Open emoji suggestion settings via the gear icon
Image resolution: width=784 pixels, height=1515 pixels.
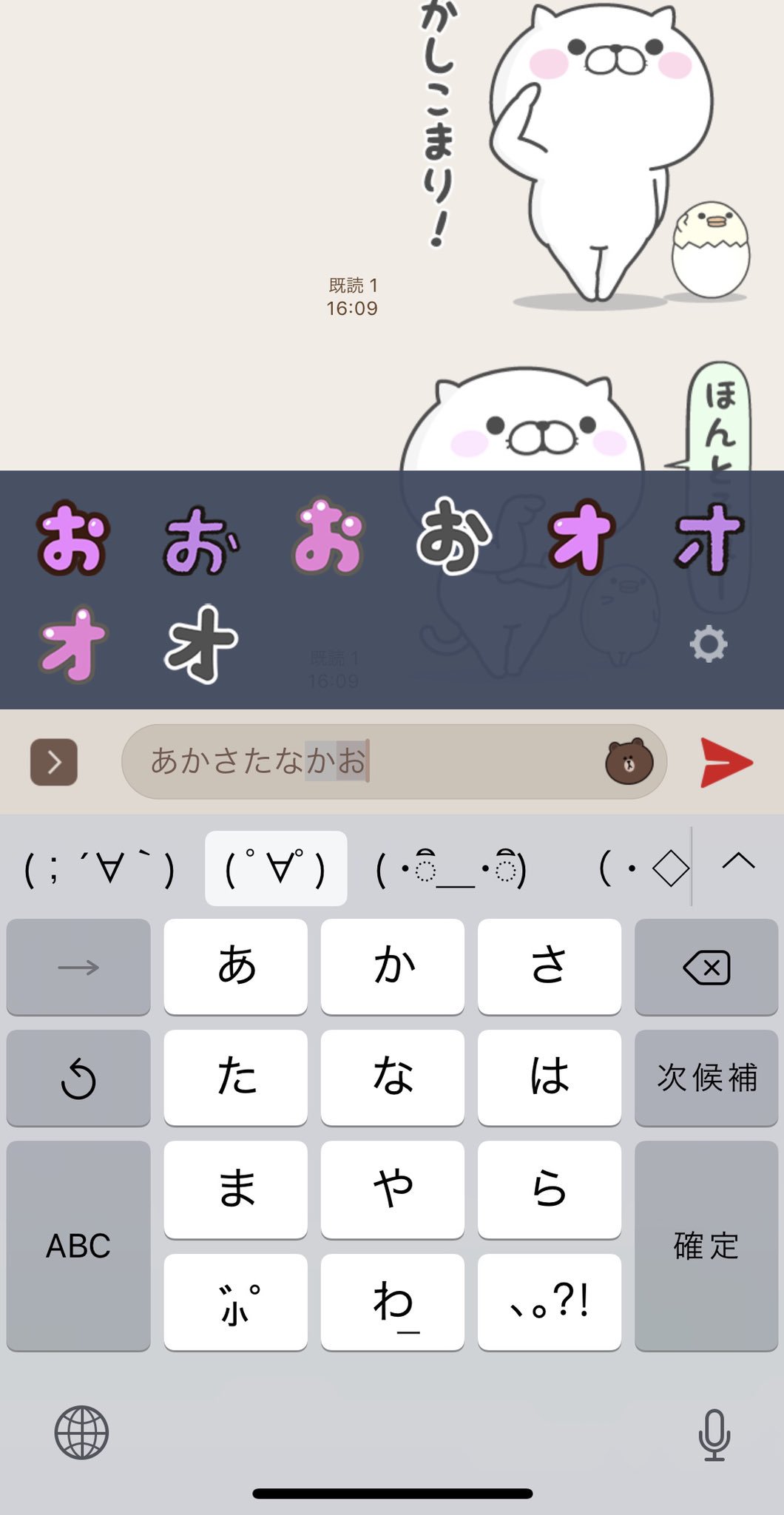coord(708,644)
